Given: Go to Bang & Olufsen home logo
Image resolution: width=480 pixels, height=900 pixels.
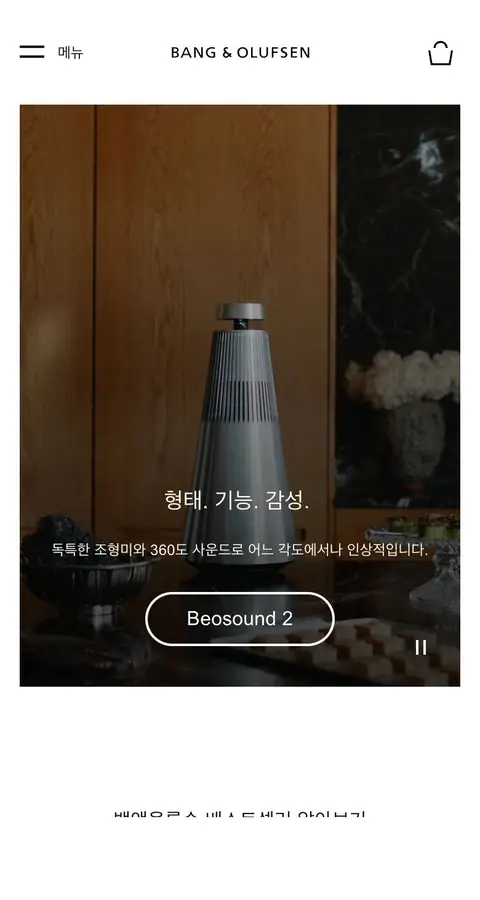Looking at the screenshot, I should click(240, 53).
